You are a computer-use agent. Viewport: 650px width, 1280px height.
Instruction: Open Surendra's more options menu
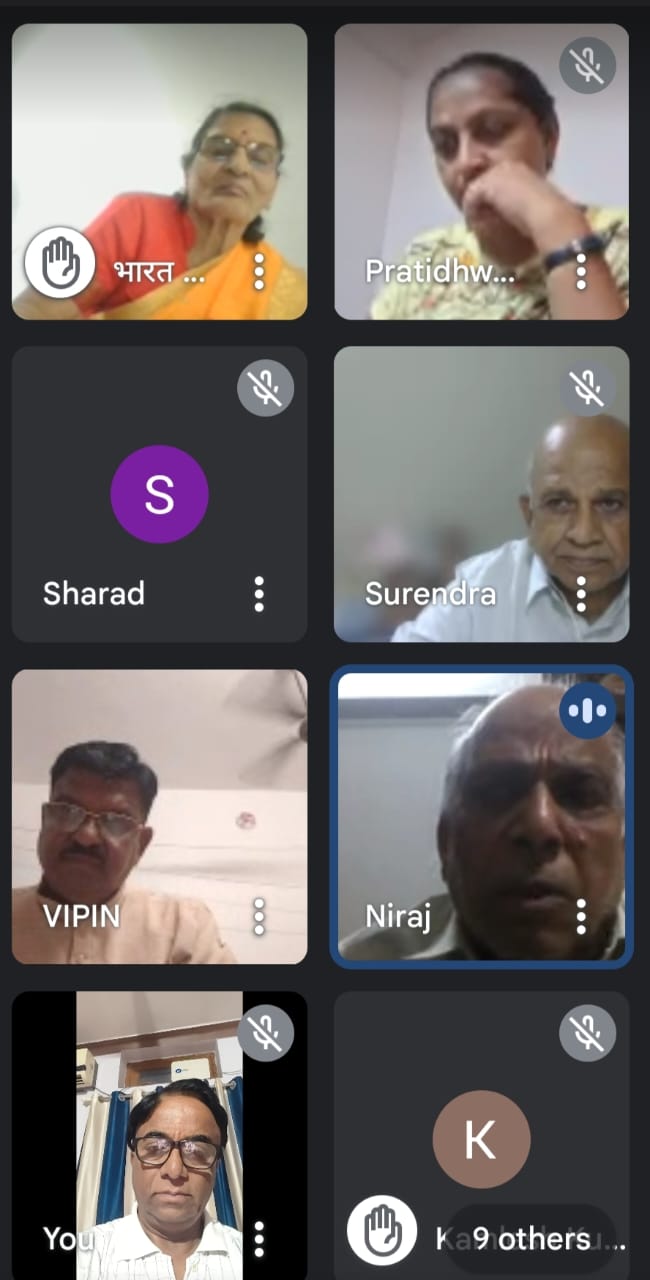581,594
